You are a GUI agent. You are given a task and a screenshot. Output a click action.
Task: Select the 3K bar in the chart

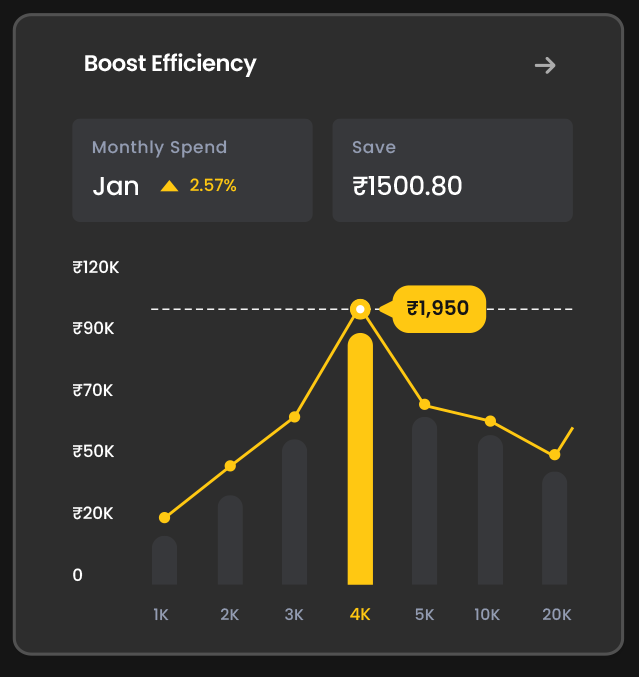click(x=294, y=512)
